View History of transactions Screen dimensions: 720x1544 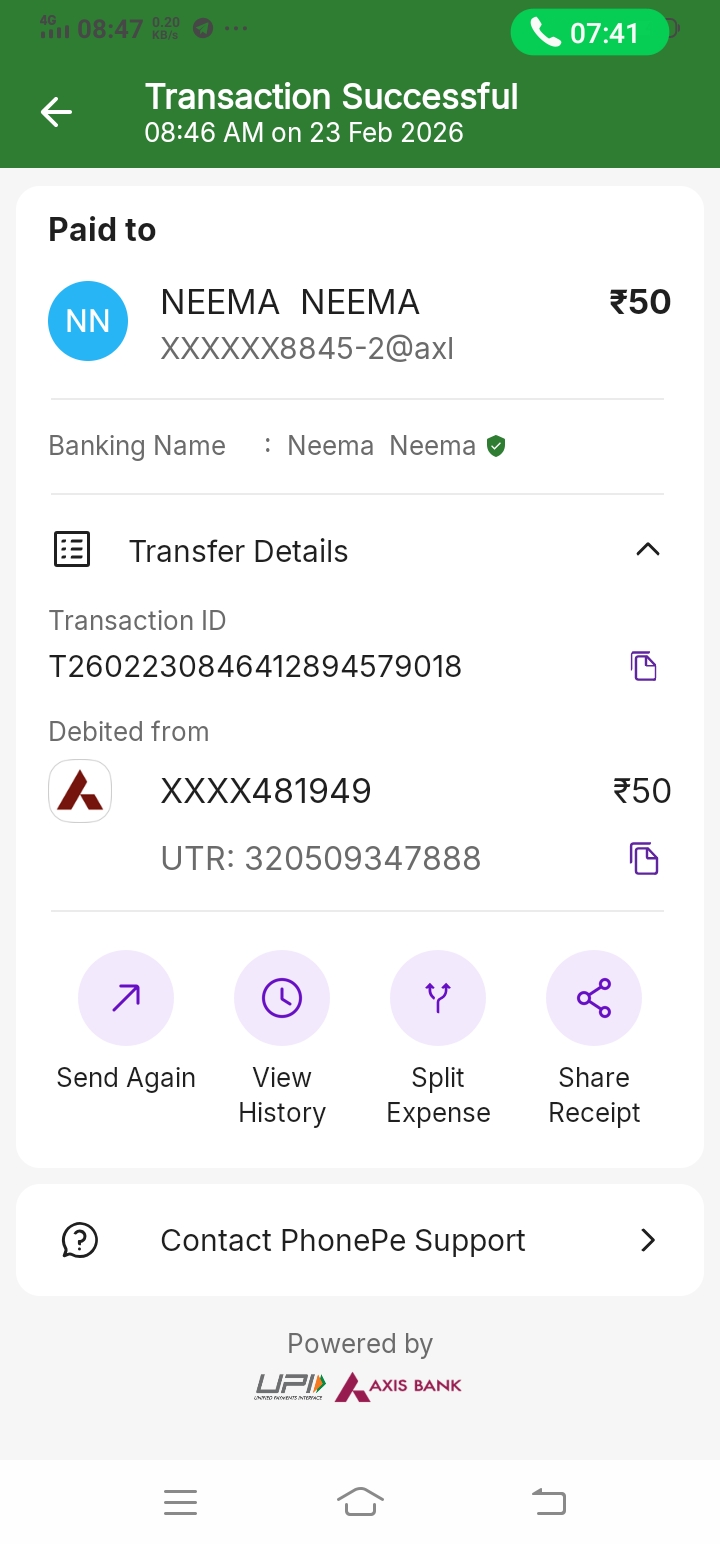tap(282, 998)
